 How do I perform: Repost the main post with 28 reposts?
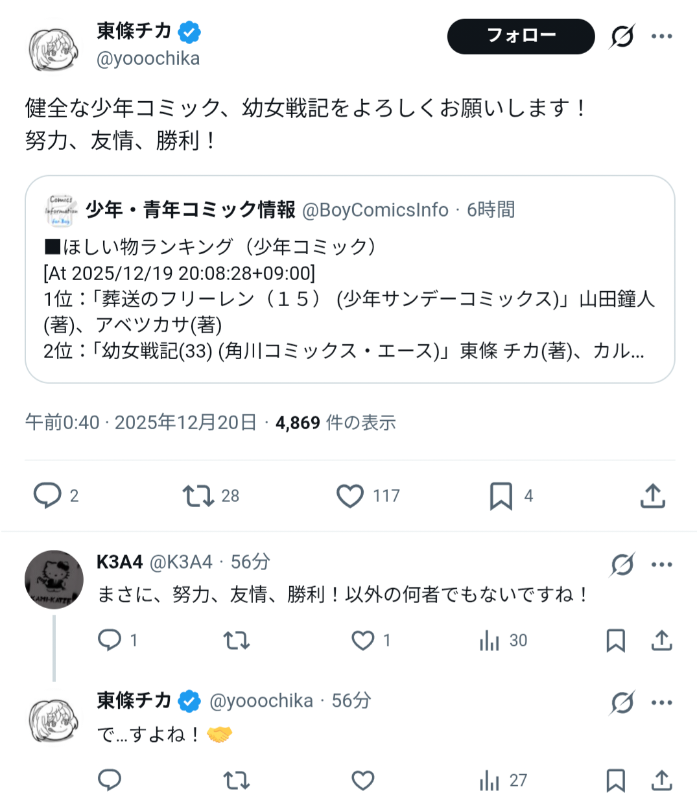[196, 495]
